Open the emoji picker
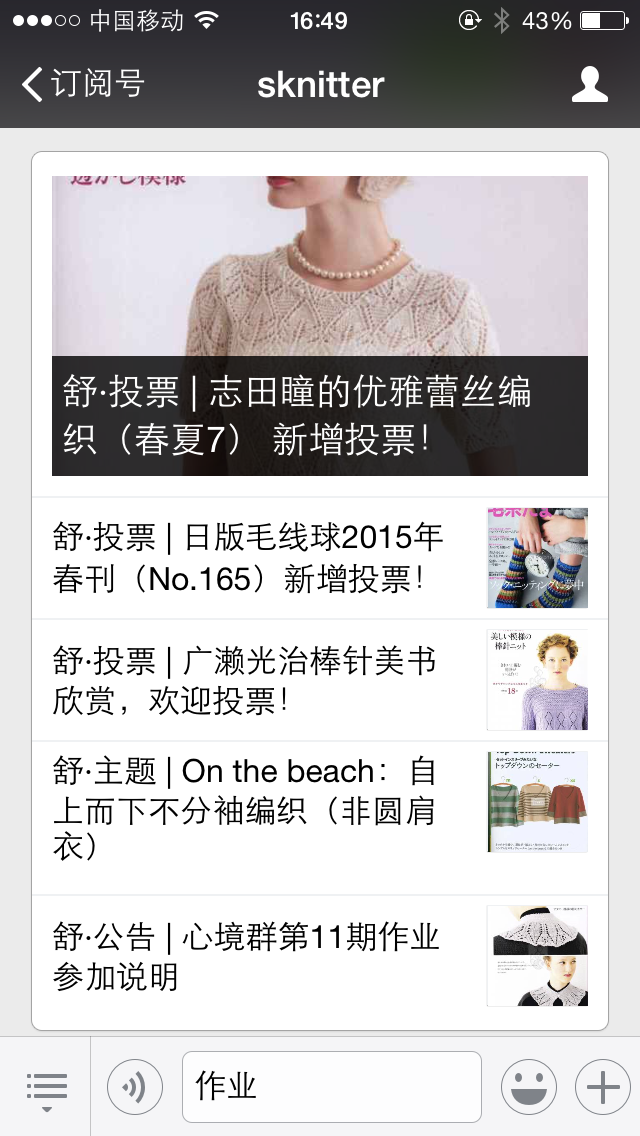Screen dimensions: 640x1136 point(529,1087)
